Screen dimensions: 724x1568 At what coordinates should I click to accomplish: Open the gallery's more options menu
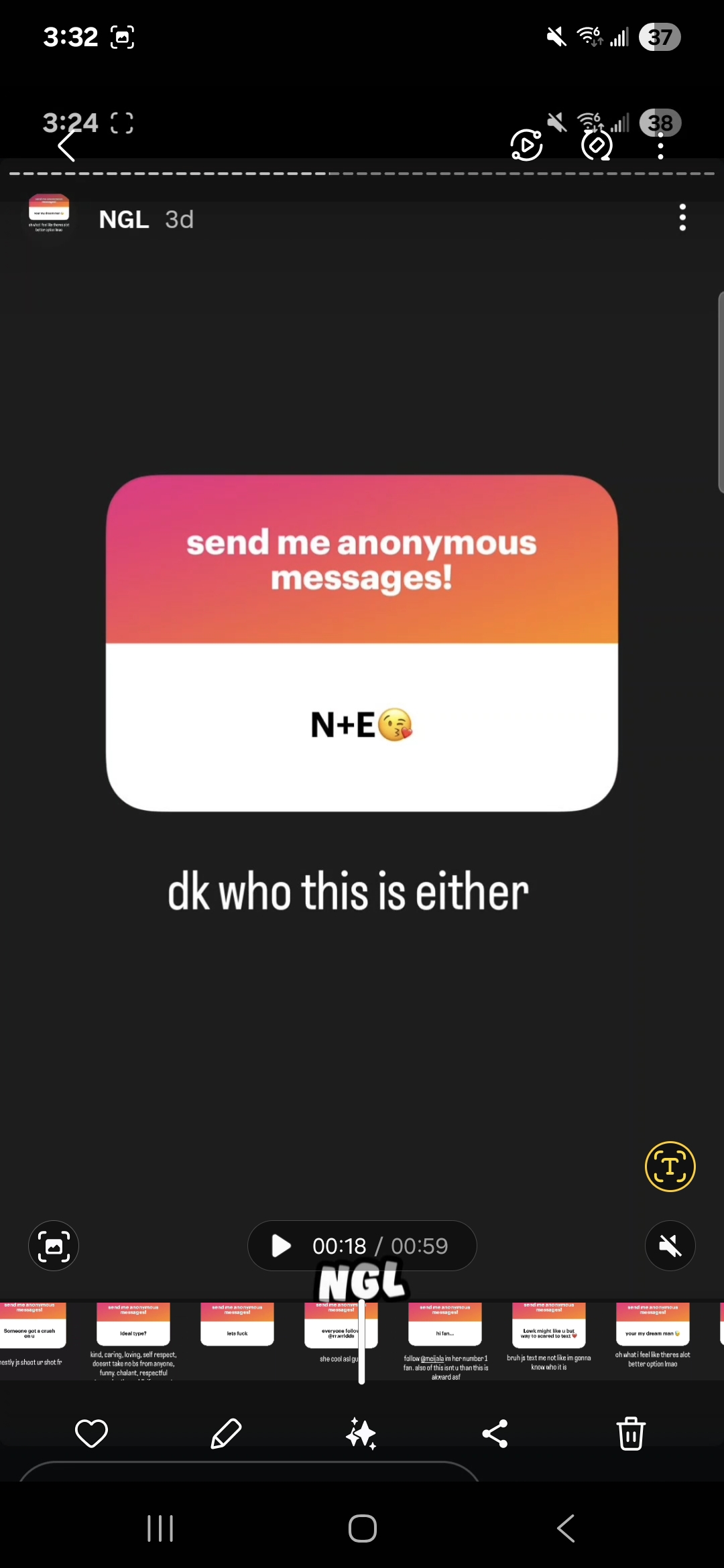(660, 146)
